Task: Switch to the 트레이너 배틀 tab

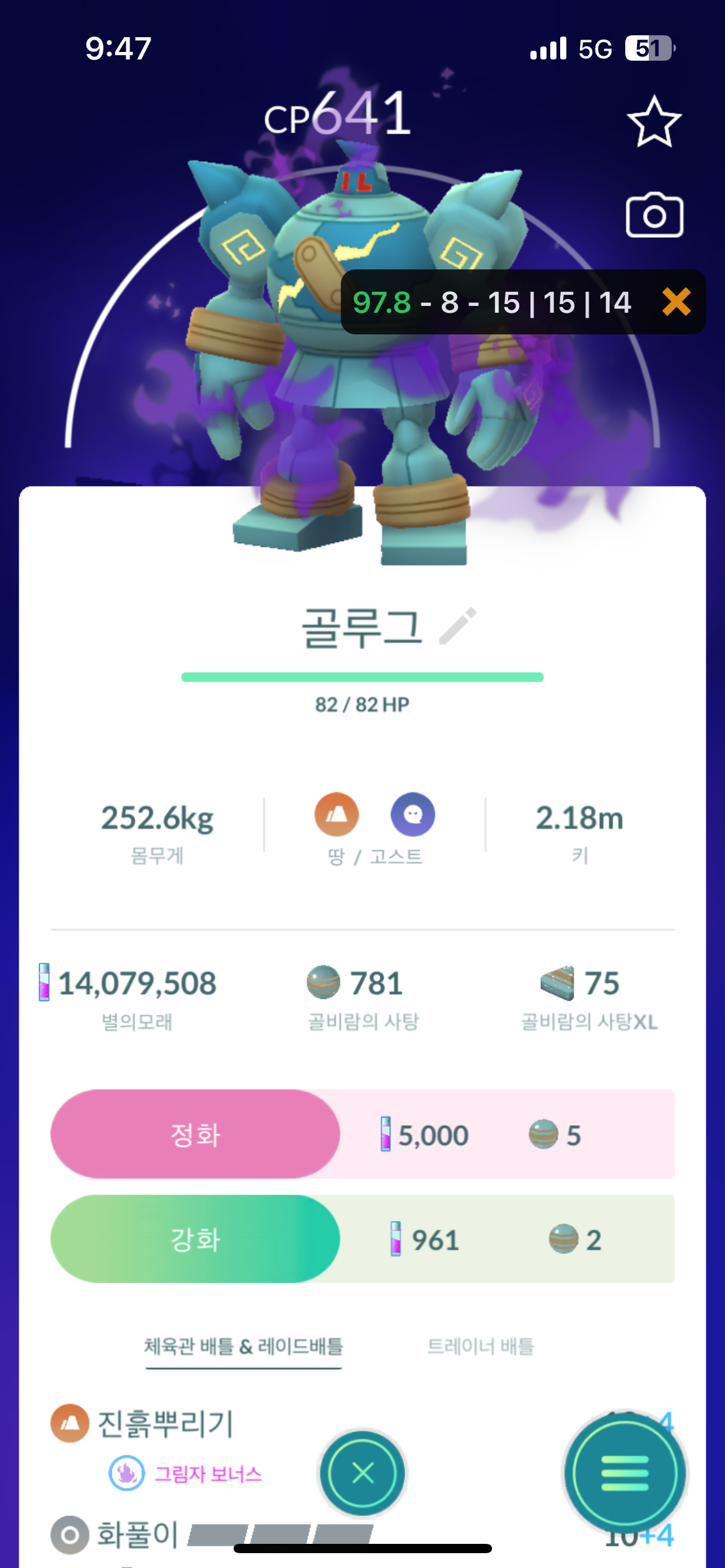Action: click(480, 1346)
